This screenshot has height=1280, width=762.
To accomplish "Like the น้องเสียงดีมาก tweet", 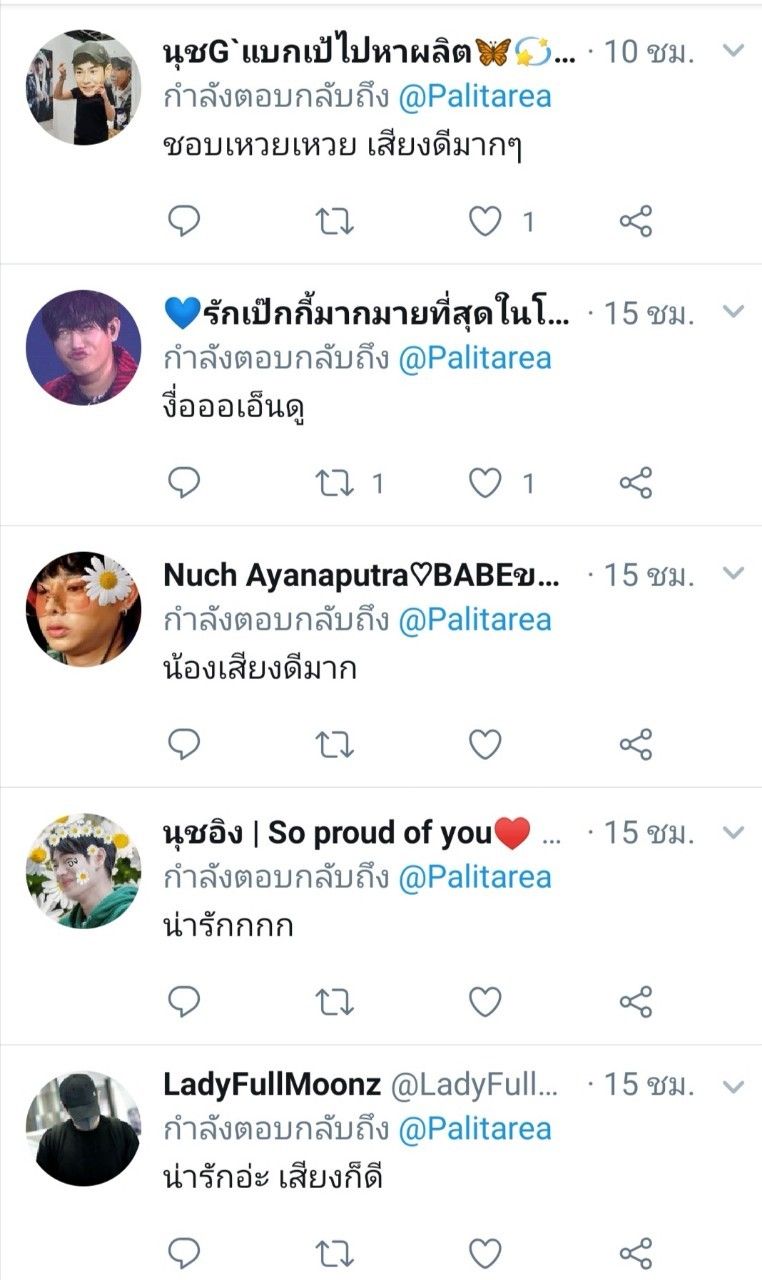I will point(486,744).
